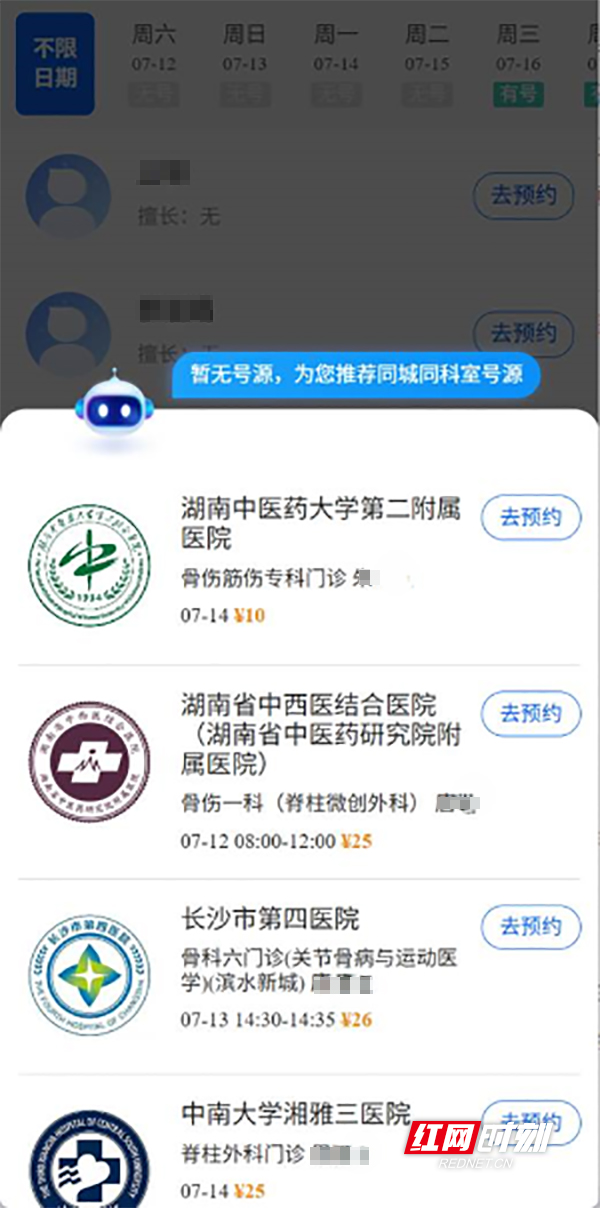600x1208 pixels.
Task: Tap 去预约 for 湖南中医药大学第二附属医院
Action: coord(530,518)
